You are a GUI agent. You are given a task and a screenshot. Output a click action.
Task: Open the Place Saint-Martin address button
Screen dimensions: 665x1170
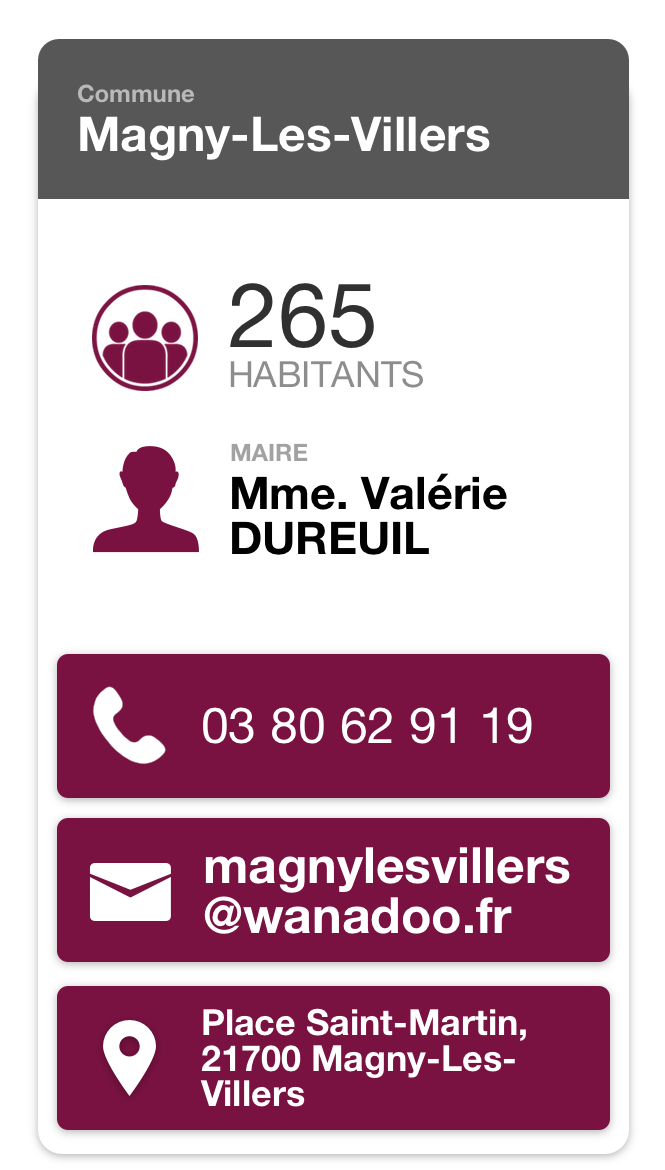click(x=333, y=1057)
